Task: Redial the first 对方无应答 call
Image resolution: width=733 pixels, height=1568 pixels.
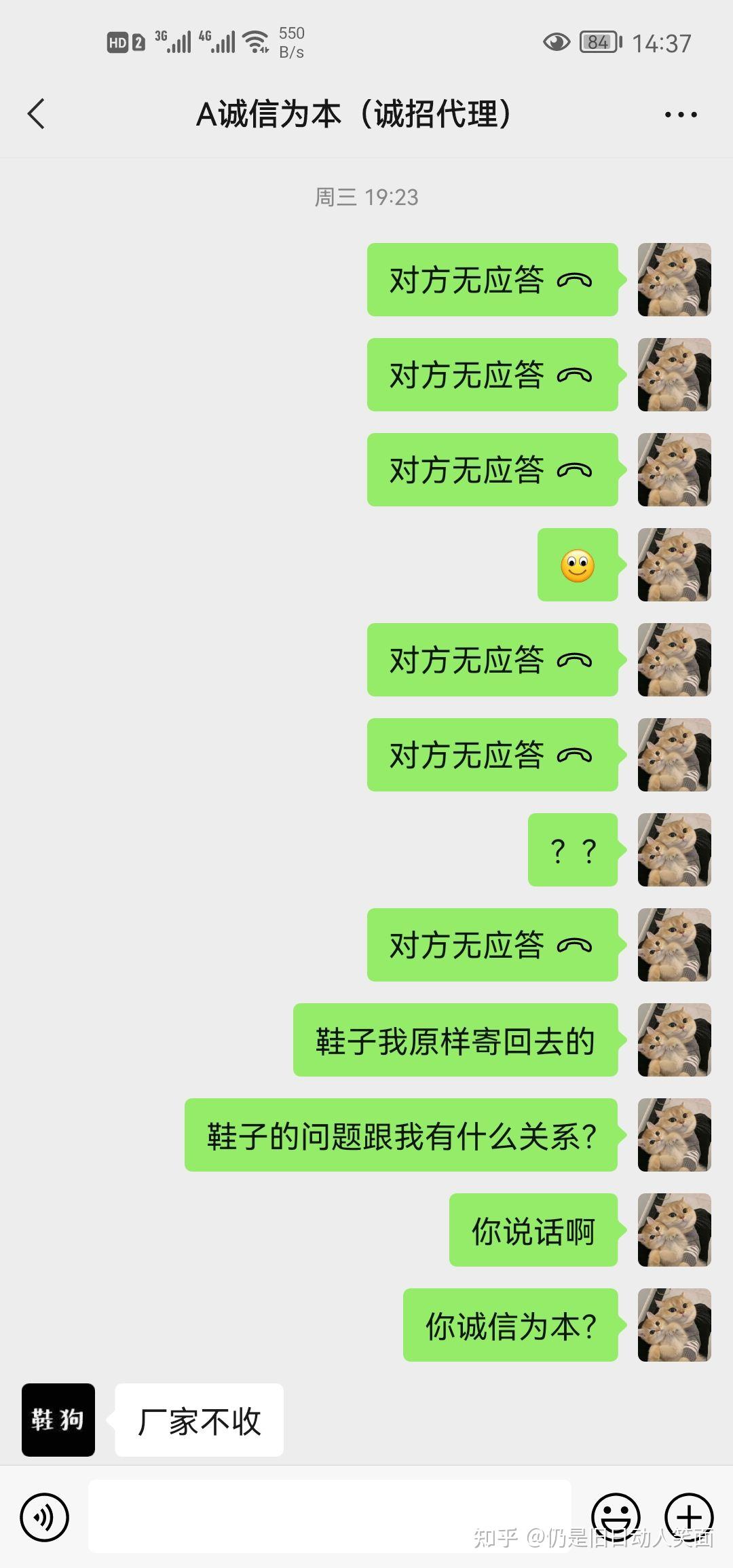Action: (x=492, y=280)
